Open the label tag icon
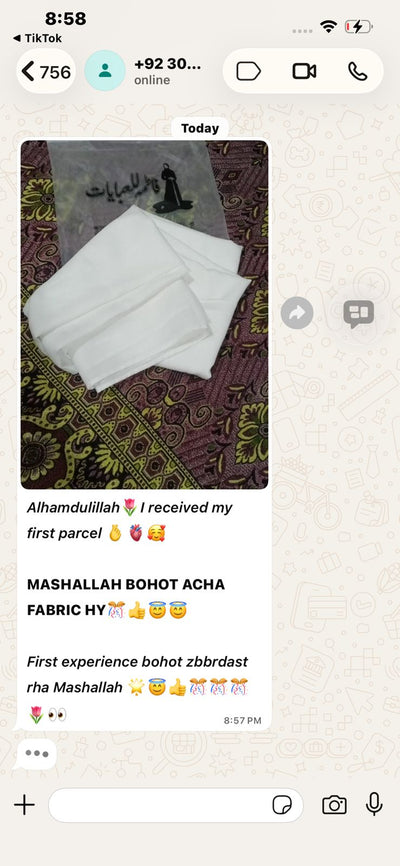This screenshot has height=866, width=400. pyautogui.click(x=248, y=71)
